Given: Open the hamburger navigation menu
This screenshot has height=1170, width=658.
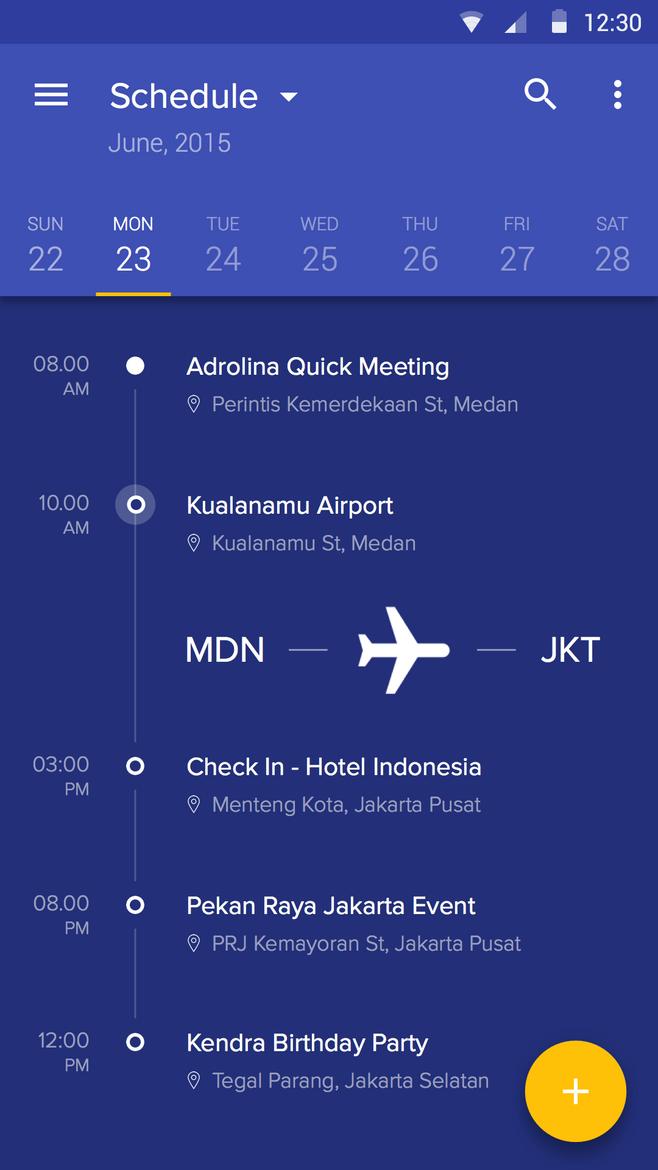Looking at the screenshot, I should (51, 95).
